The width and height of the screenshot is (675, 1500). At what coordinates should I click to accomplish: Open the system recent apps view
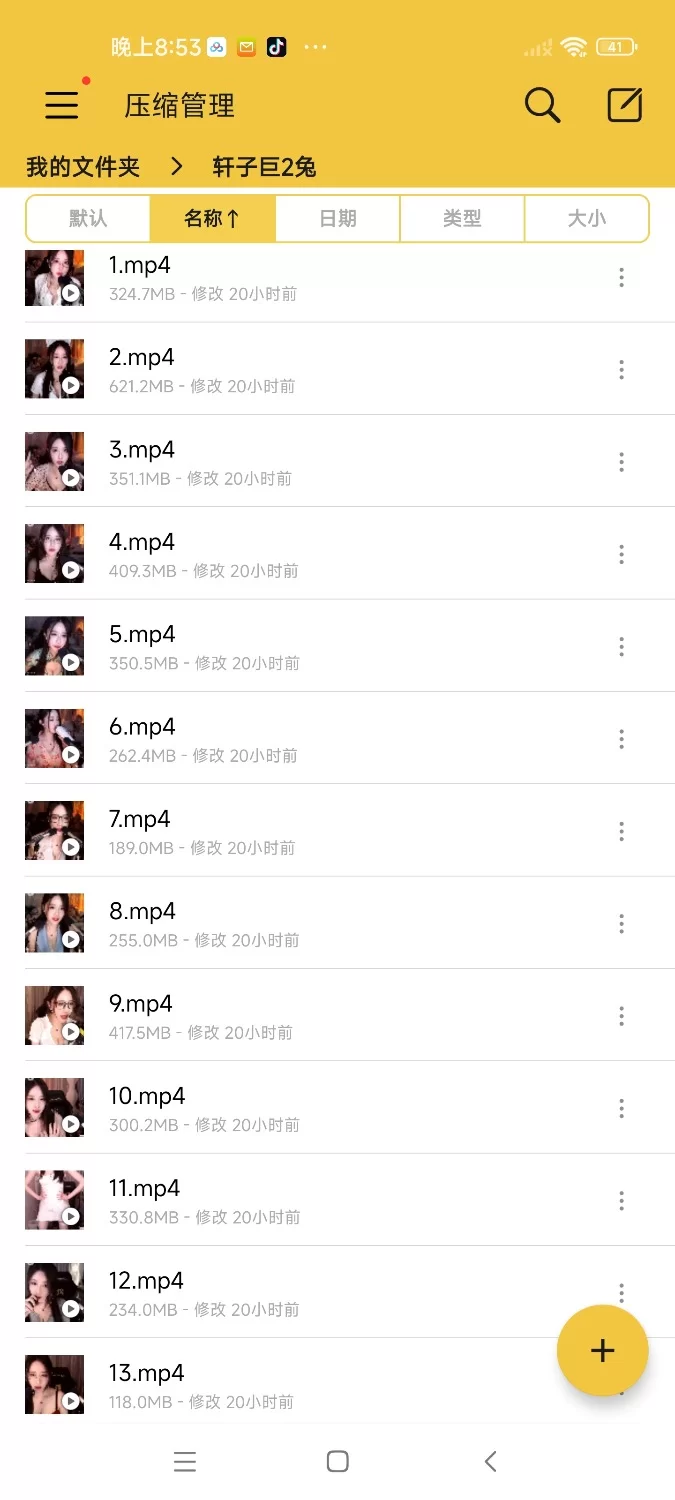[185, 1461]
